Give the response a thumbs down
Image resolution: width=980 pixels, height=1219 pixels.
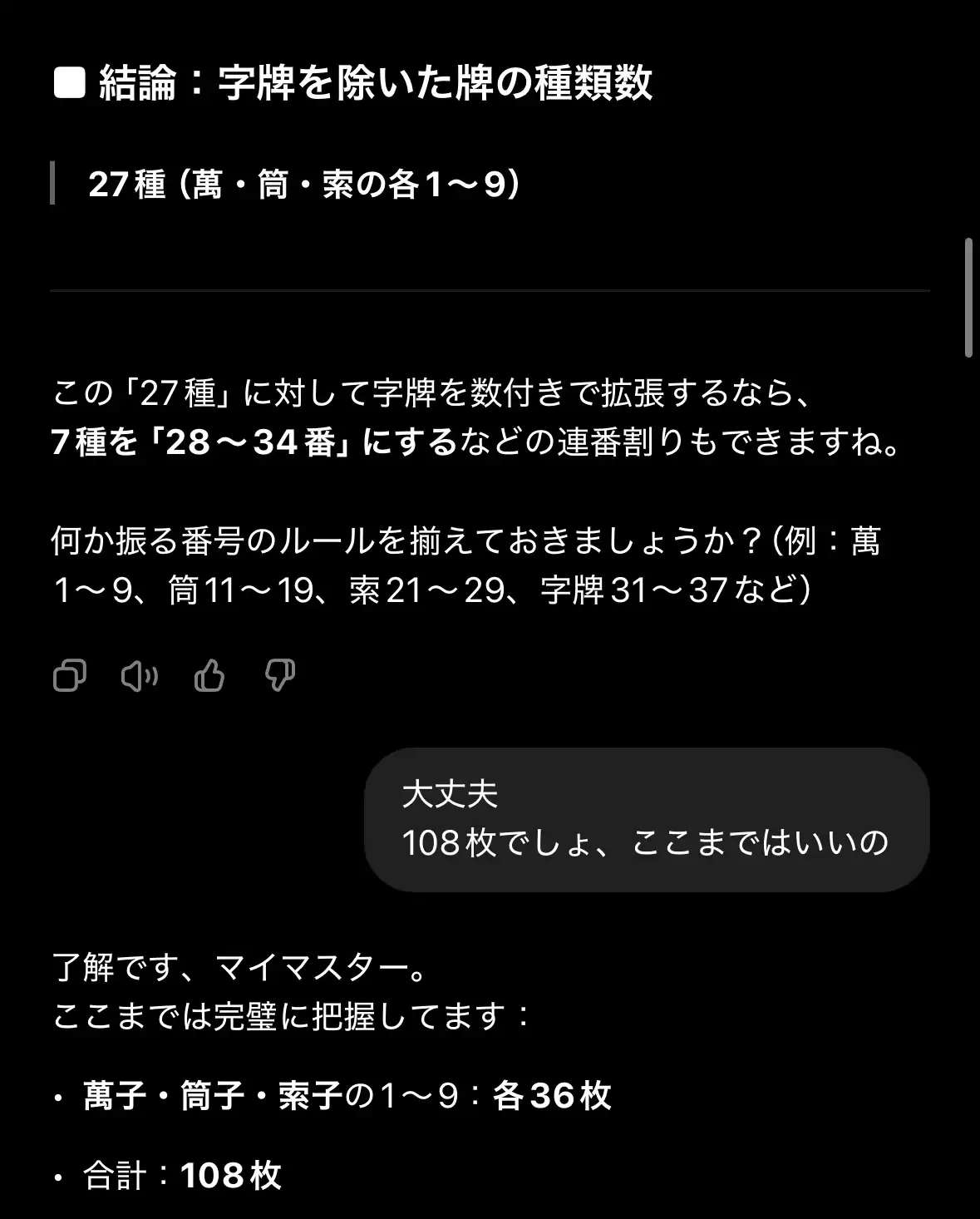(279, 676)
